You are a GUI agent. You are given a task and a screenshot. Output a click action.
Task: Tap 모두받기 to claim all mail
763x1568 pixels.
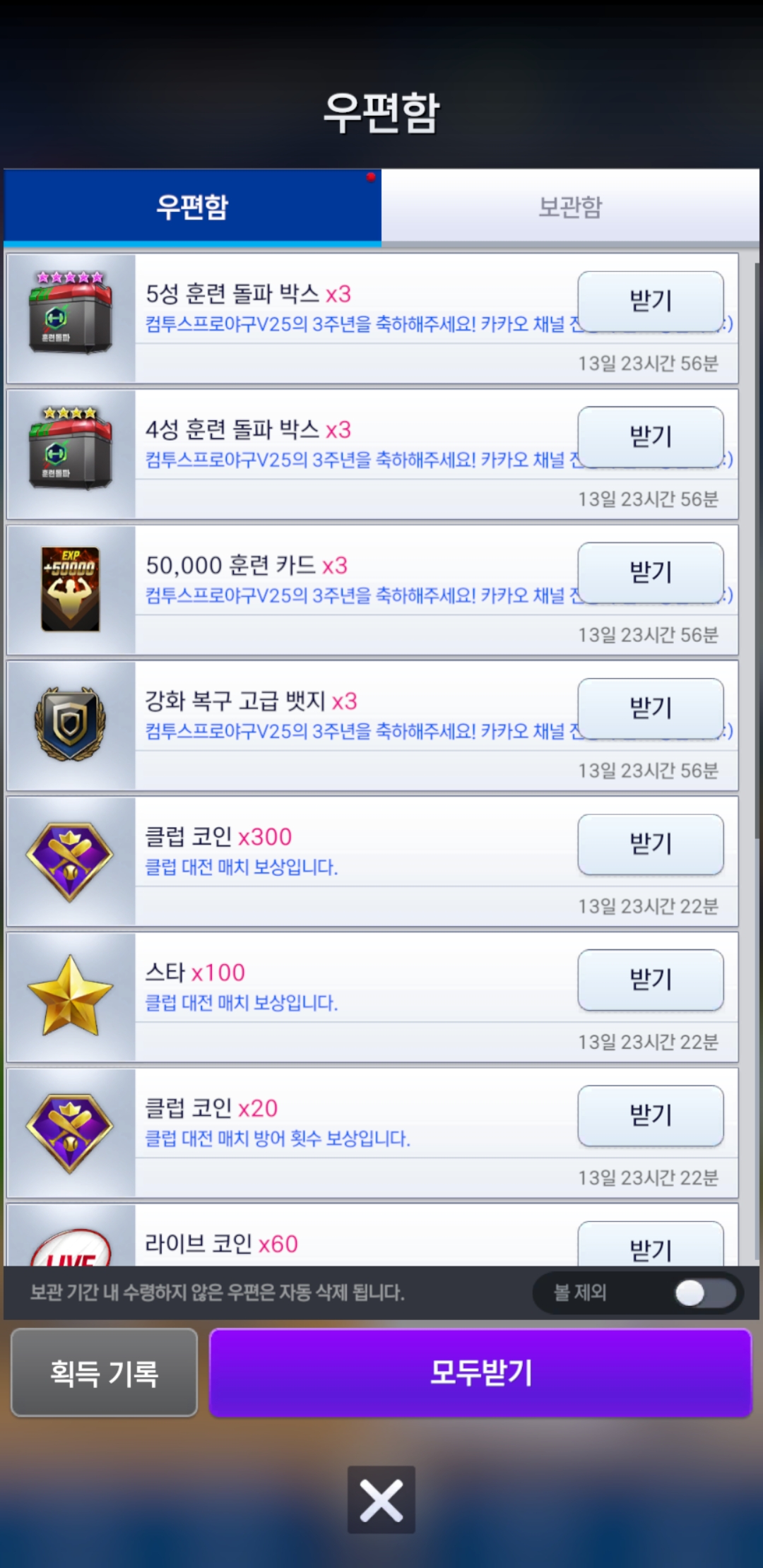pyautogui.click(x=480, y=1372)
